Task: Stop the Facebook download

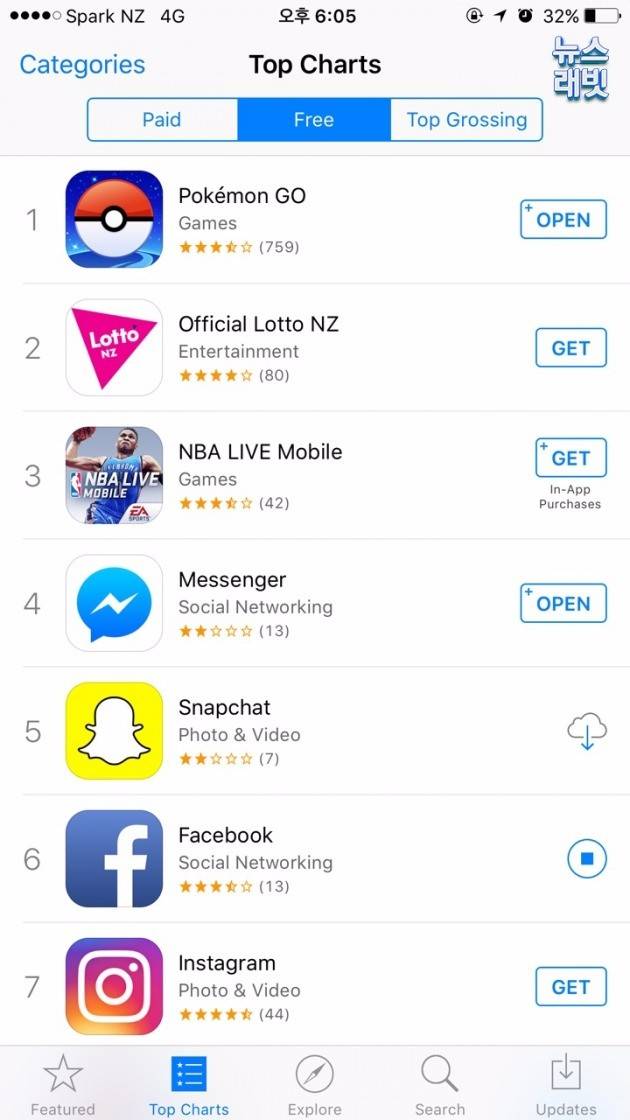Action: [x=587, y=859]
